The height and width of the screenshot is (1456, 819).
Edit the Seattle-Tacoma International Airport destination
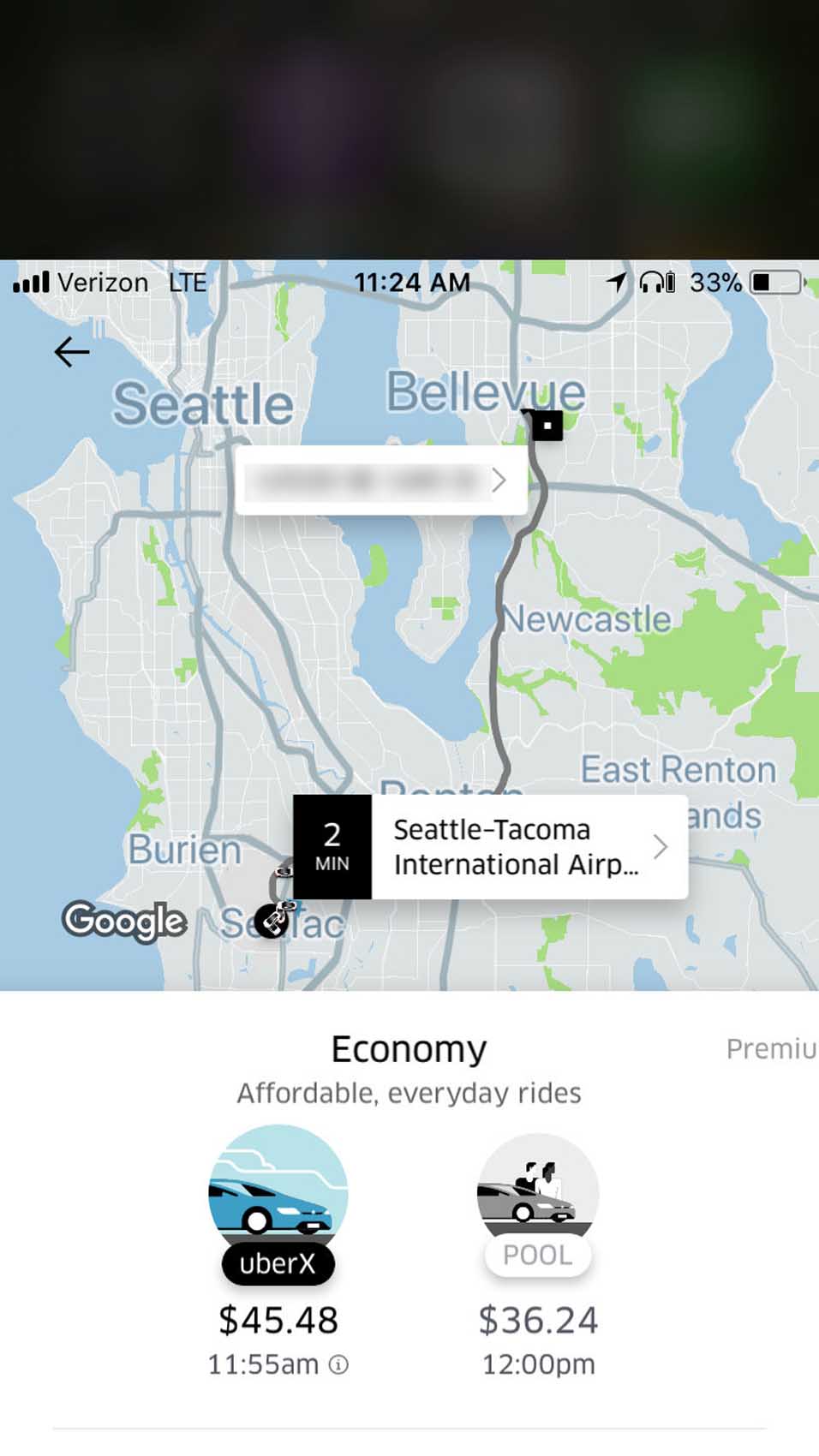pyautogui.click(x=529, y=847)
